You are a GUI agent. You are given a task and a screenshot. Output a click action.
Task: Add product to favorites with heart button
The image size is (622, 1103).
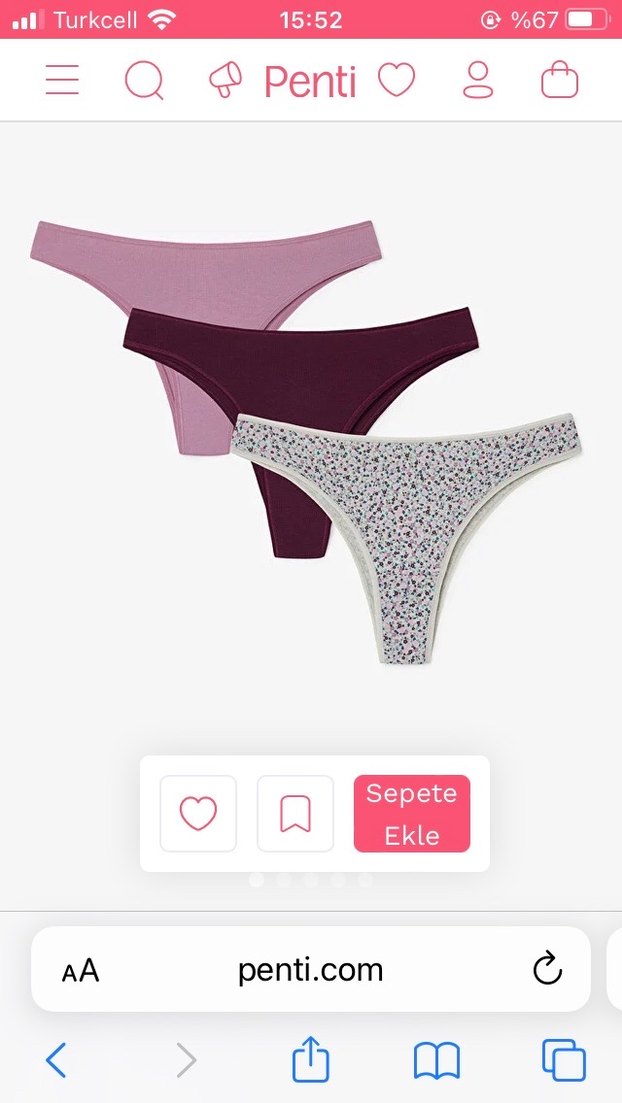point(198,814)
